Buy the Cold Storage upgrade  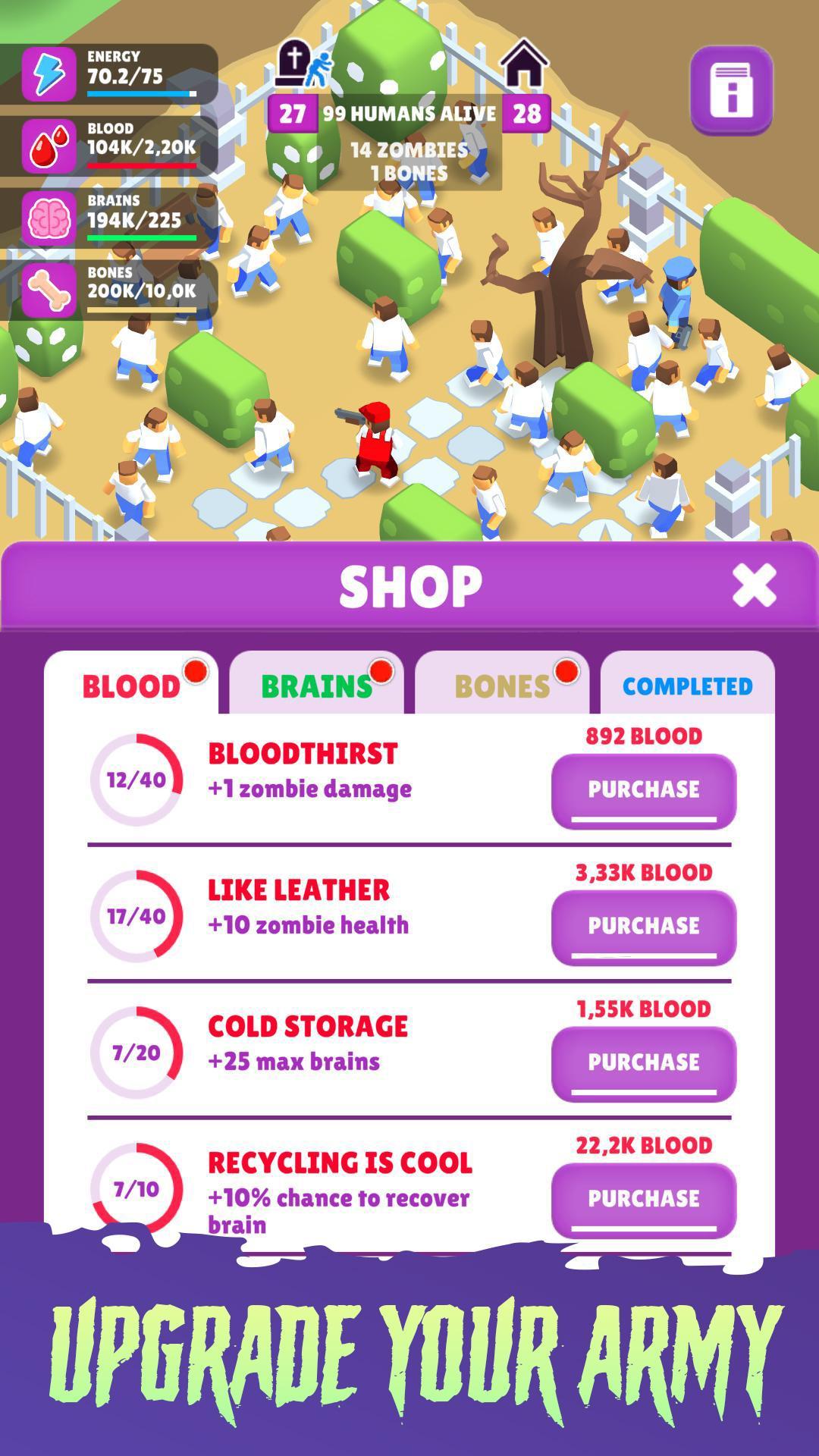pos(643,1063)
